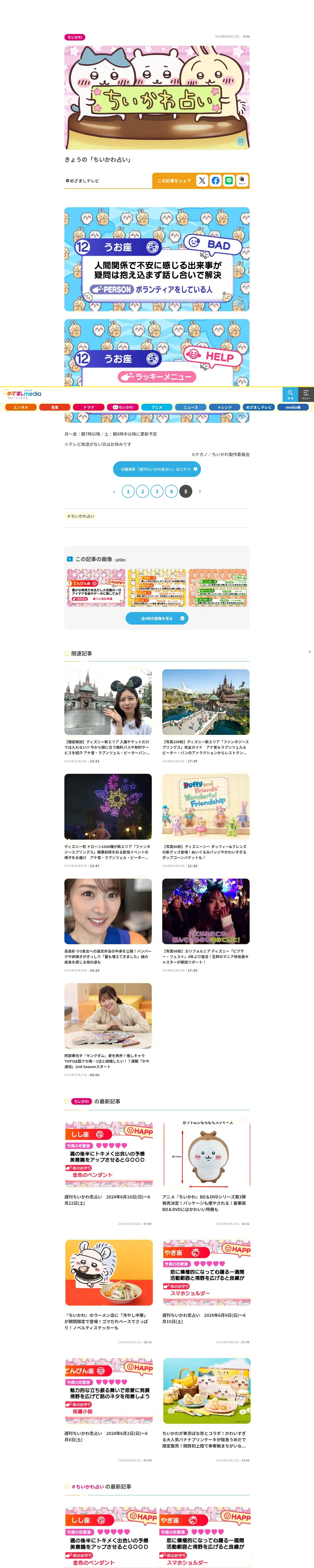
Task: View all 6 images button
Action: (x=157, y=618)
